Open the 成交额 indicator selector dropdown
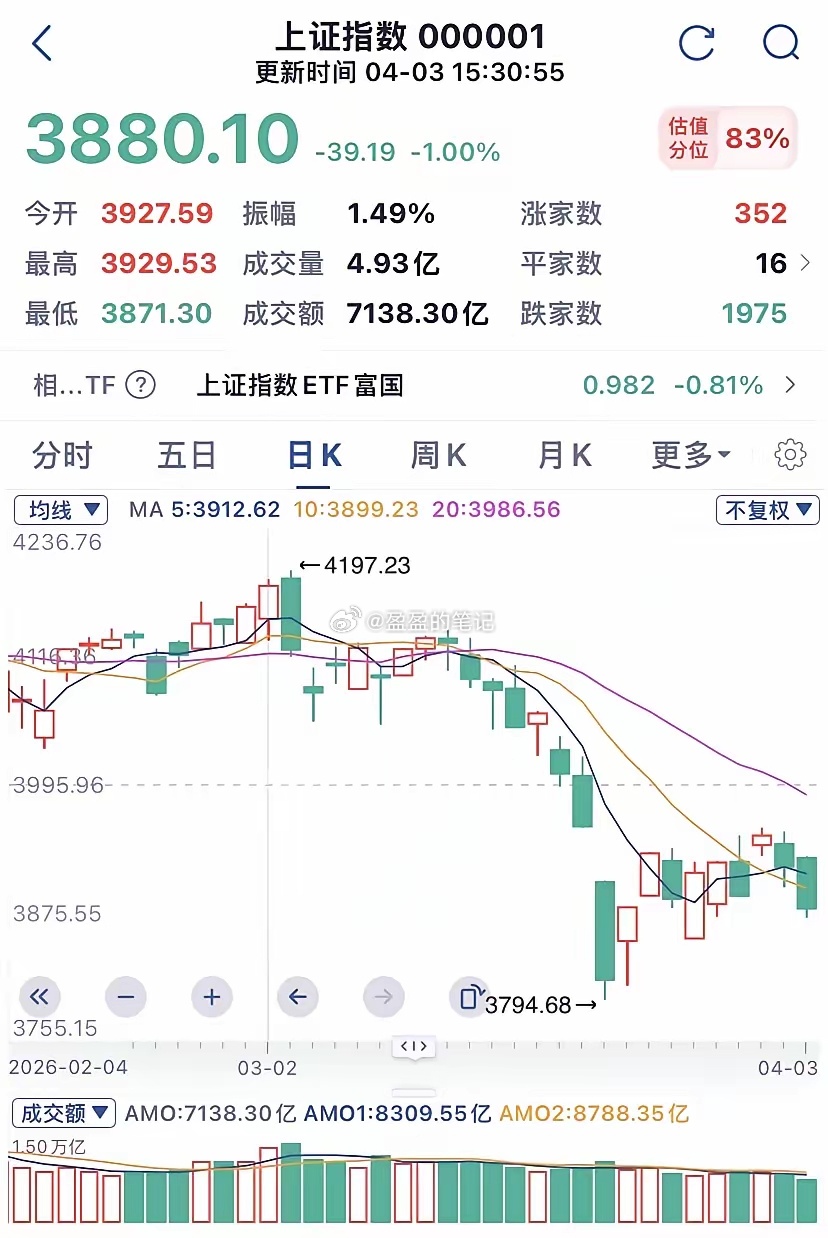The width and height of the screenshot is (828, 1238). pyautogui.click(x=62, y=1113)
